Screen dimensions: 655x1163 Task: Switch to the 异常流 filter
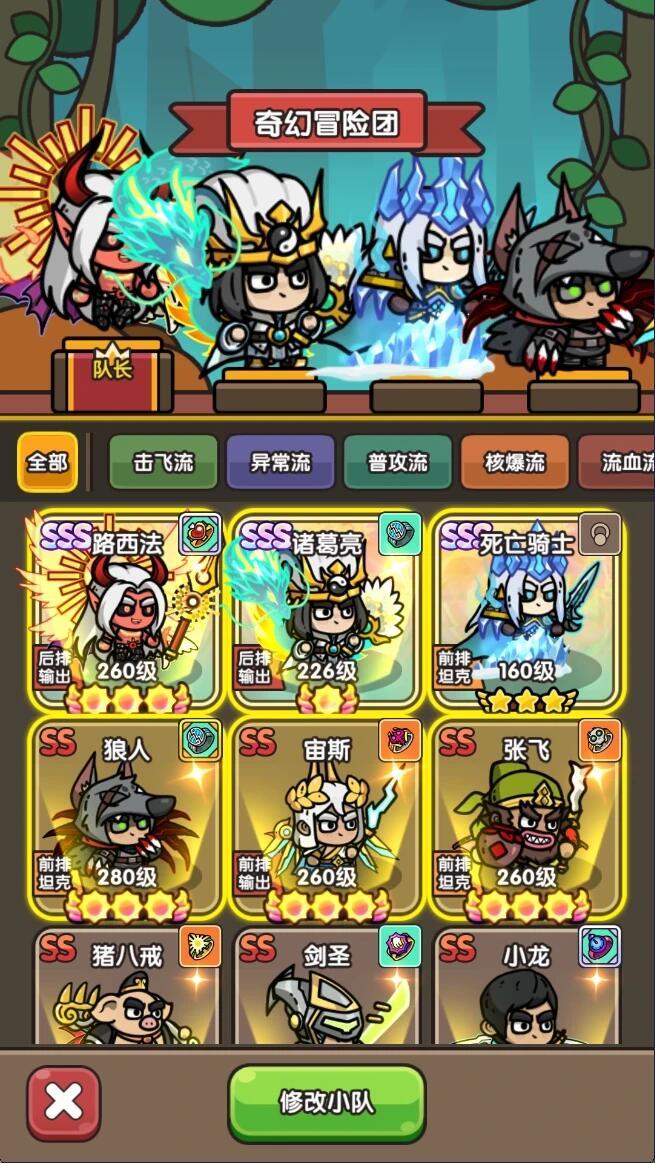(x=280, y=463)
